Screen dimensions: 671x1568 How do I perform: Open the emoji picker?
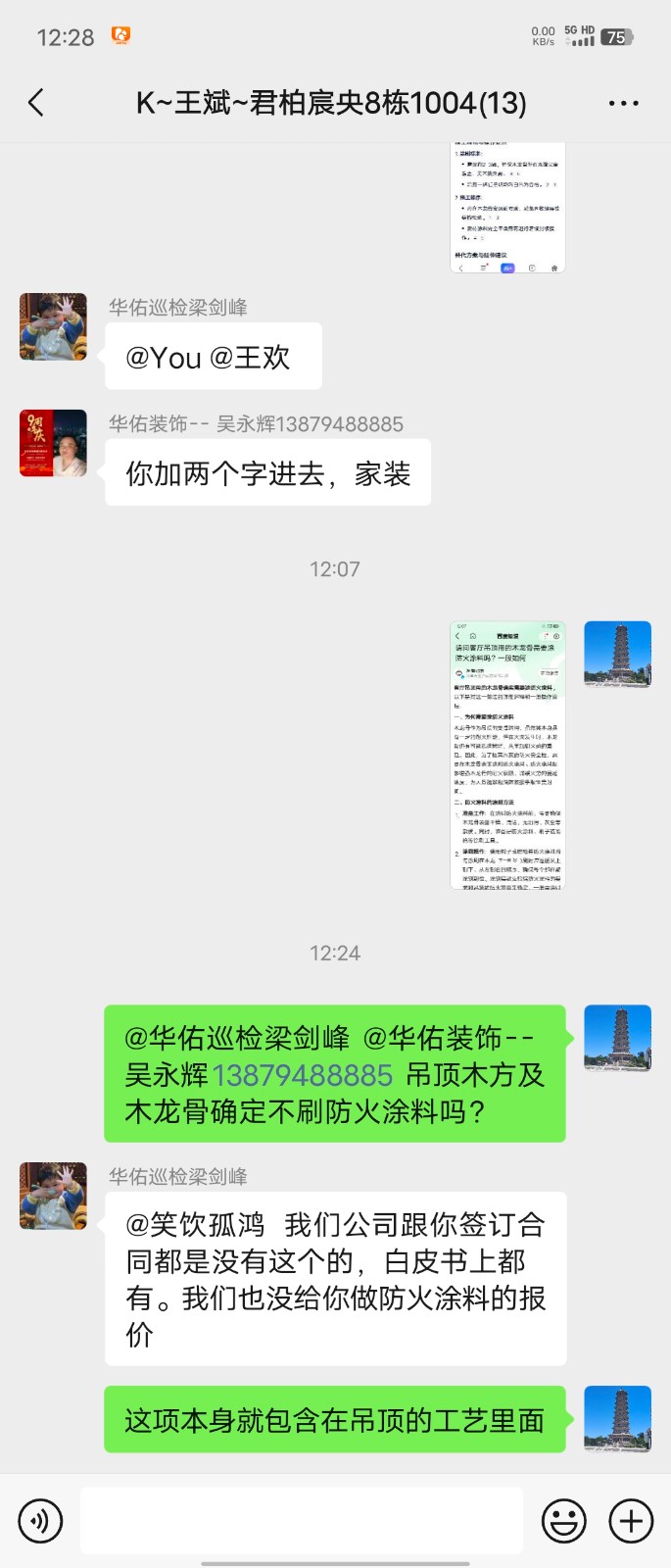coord(564,1521)
